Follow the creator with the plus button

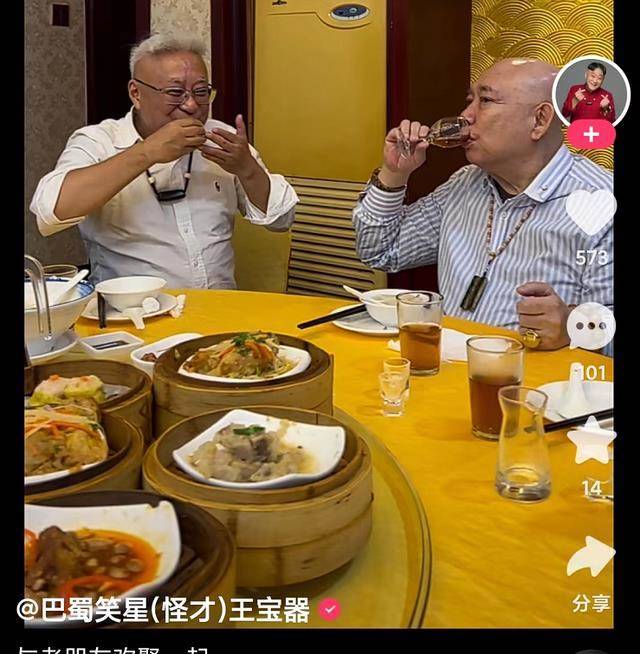(590, 135)
